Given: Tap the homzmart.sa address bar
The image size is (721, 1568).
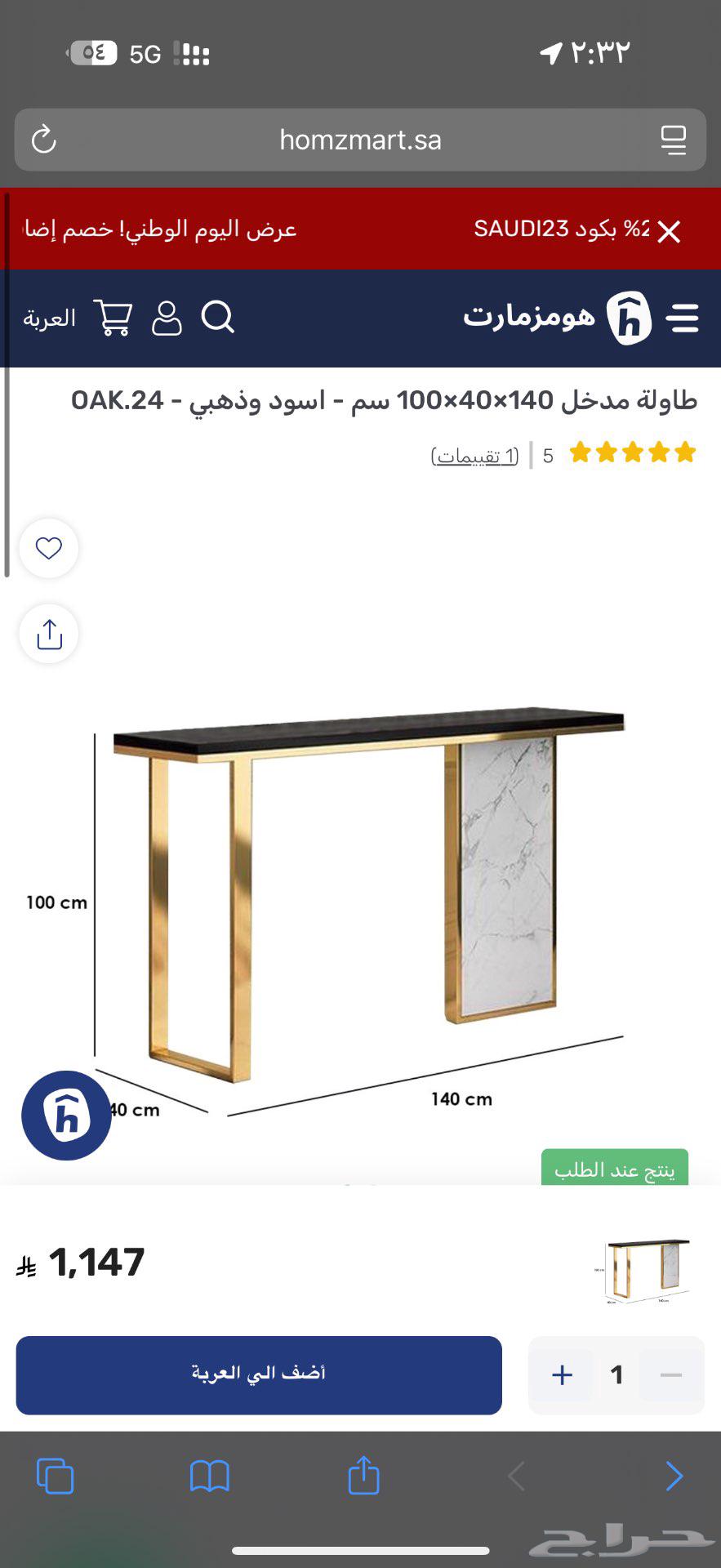Looking at the screenshot, I should pyautogui.click(x=360, y=140).
